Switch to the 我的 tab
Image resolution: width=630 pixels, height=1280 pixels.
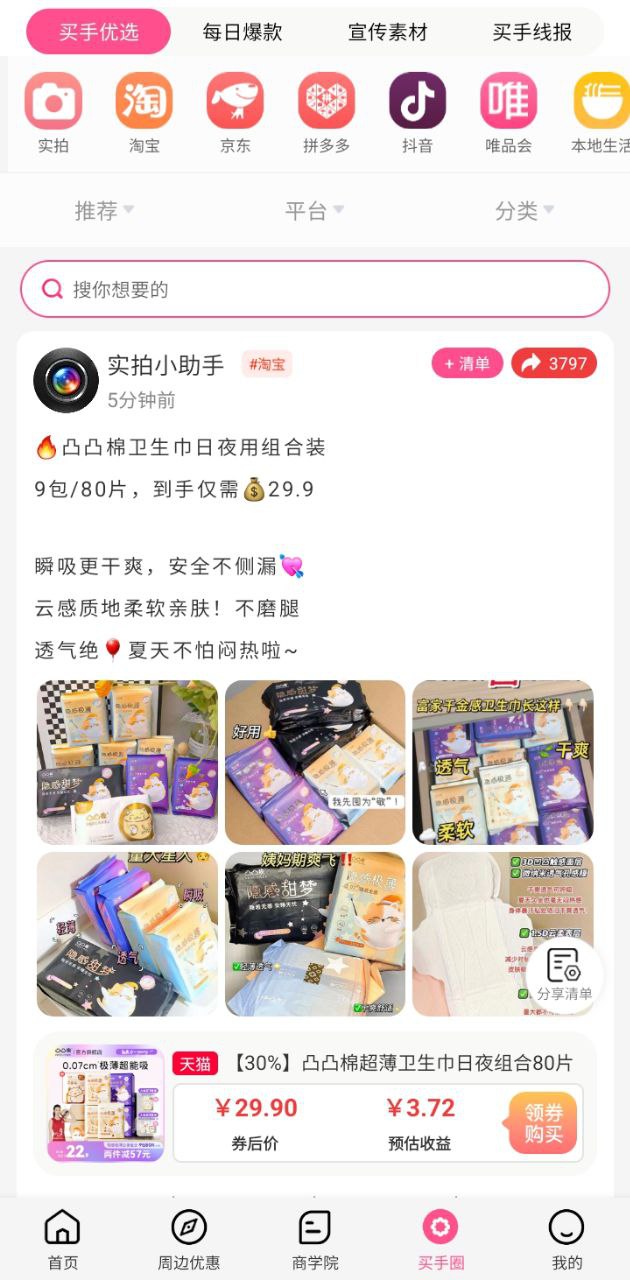click(567, 1239)
